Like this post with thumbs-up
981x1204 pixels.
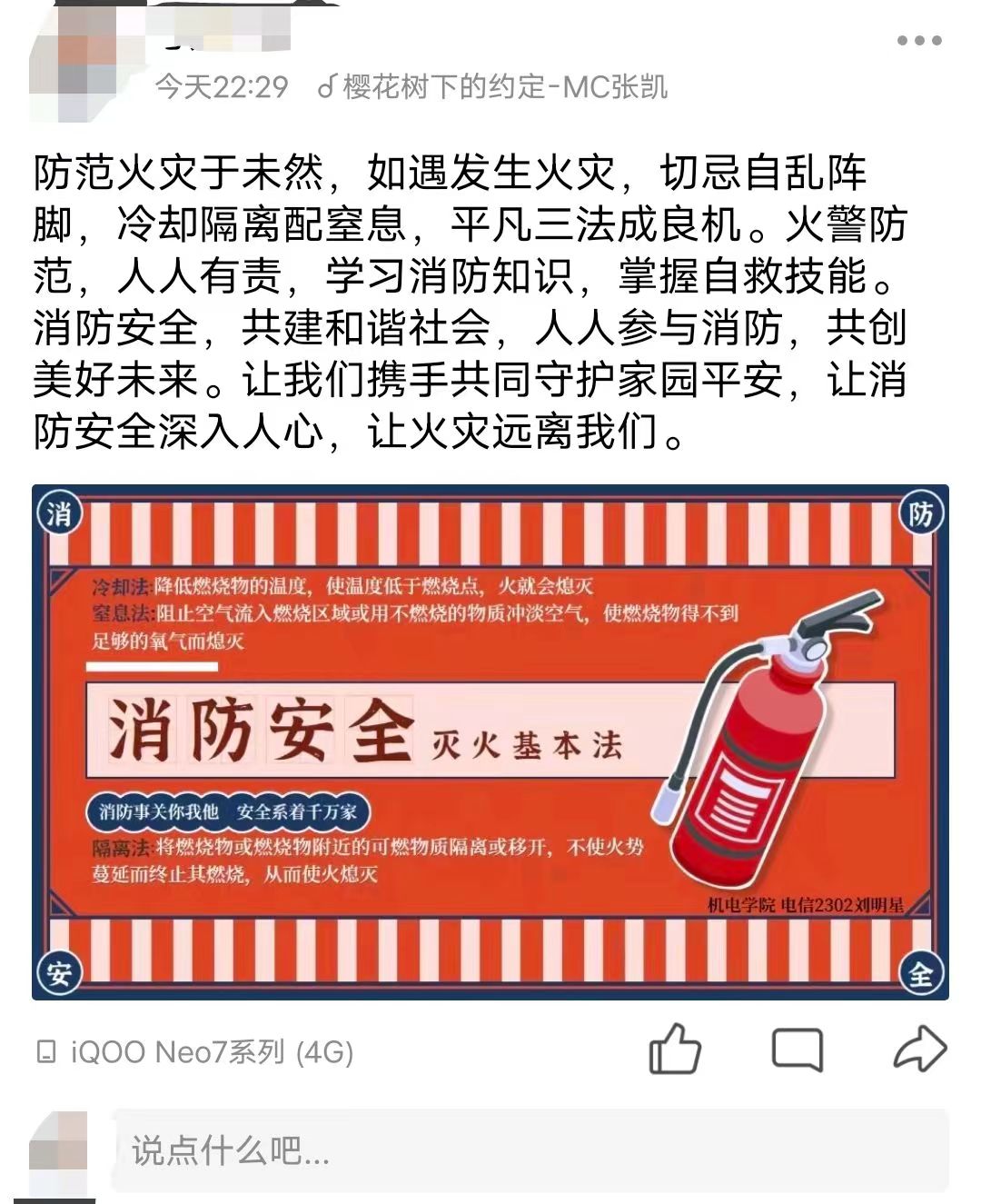tap(675, 1050)
